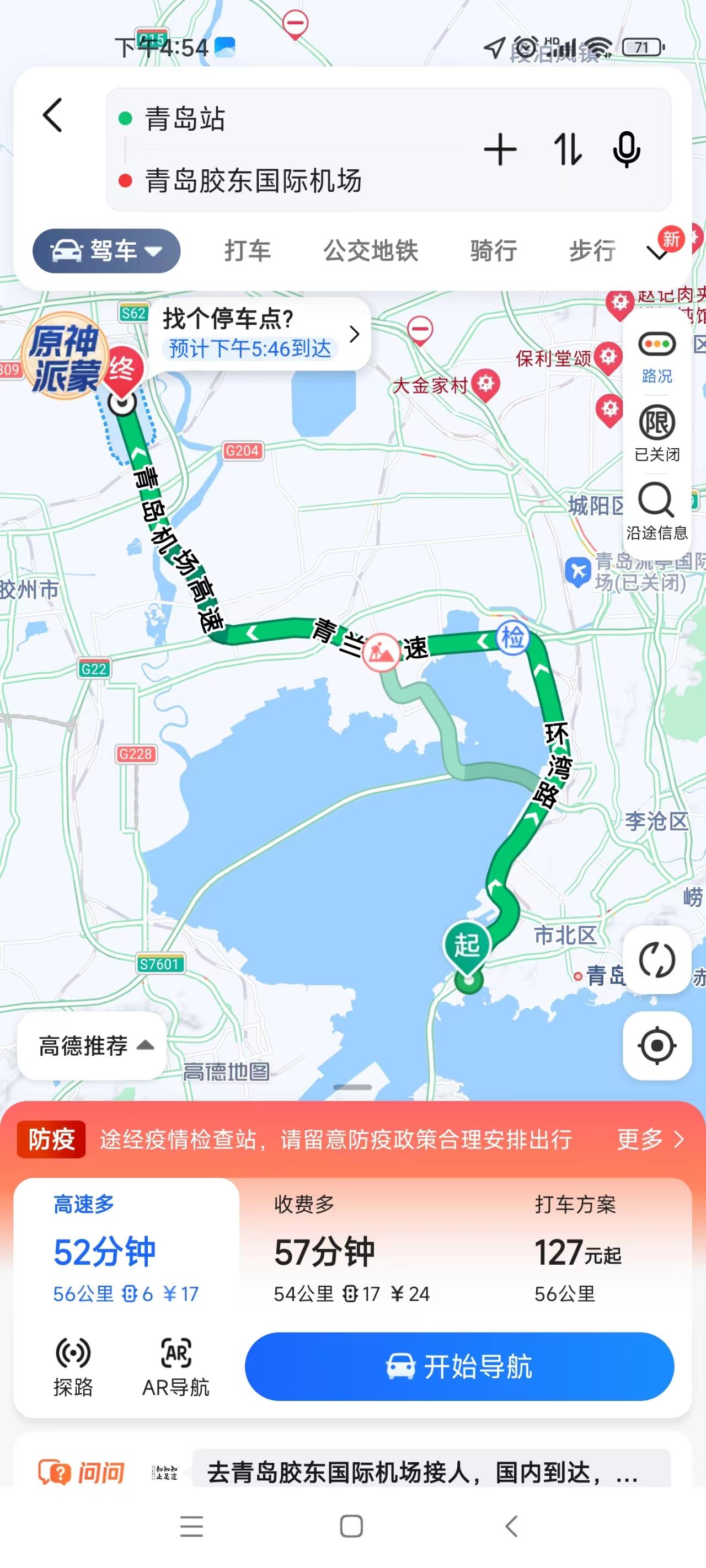Switch to the 步行 tab

[x=592, y=251]
